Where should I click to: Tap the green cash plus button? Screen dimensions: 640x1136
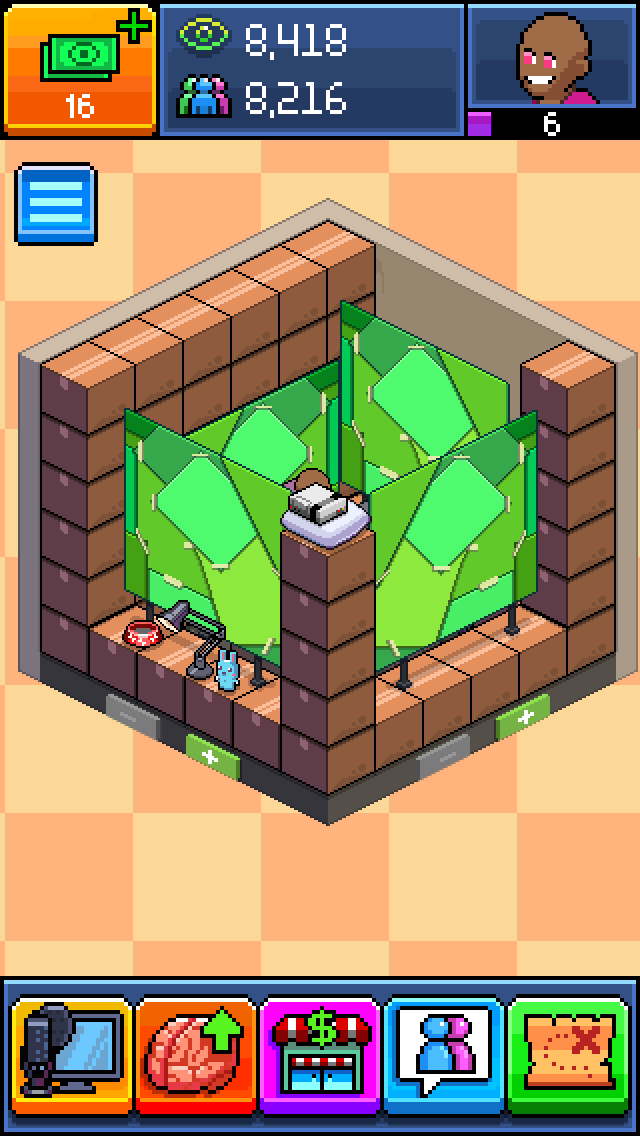point(79,68)
